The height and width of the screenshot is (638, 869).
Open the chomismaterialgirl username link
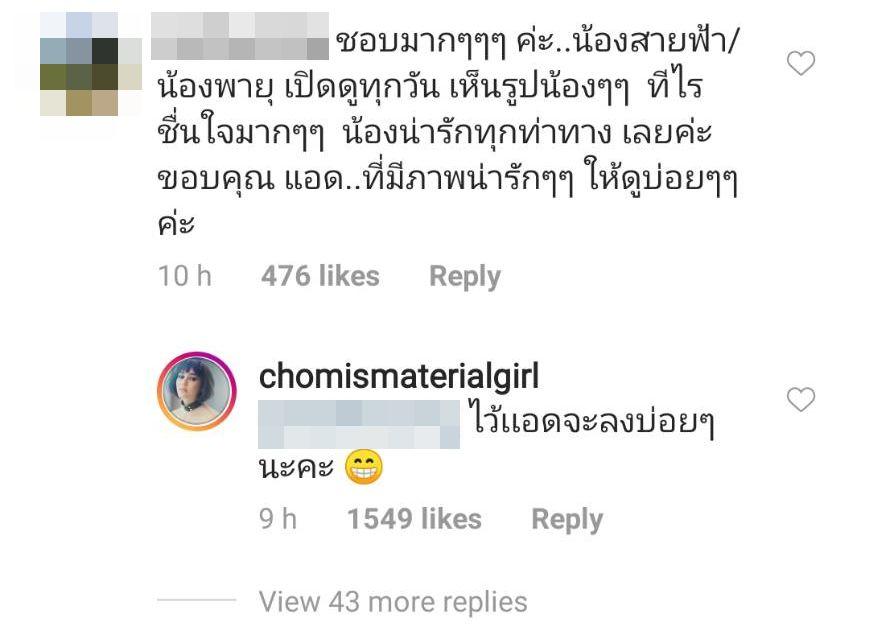tap(398, 376)
